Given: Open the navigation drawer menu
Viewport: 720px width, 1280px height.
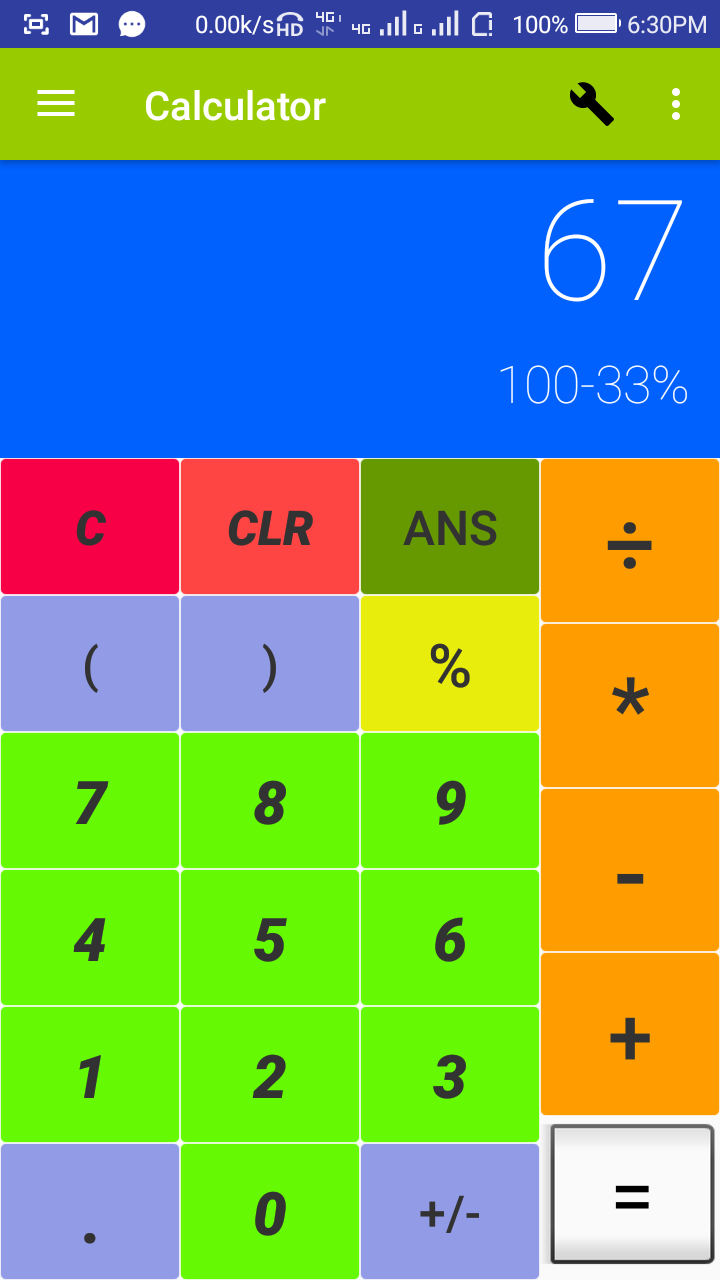Looking at the screenshot, I should coord(55,104).
